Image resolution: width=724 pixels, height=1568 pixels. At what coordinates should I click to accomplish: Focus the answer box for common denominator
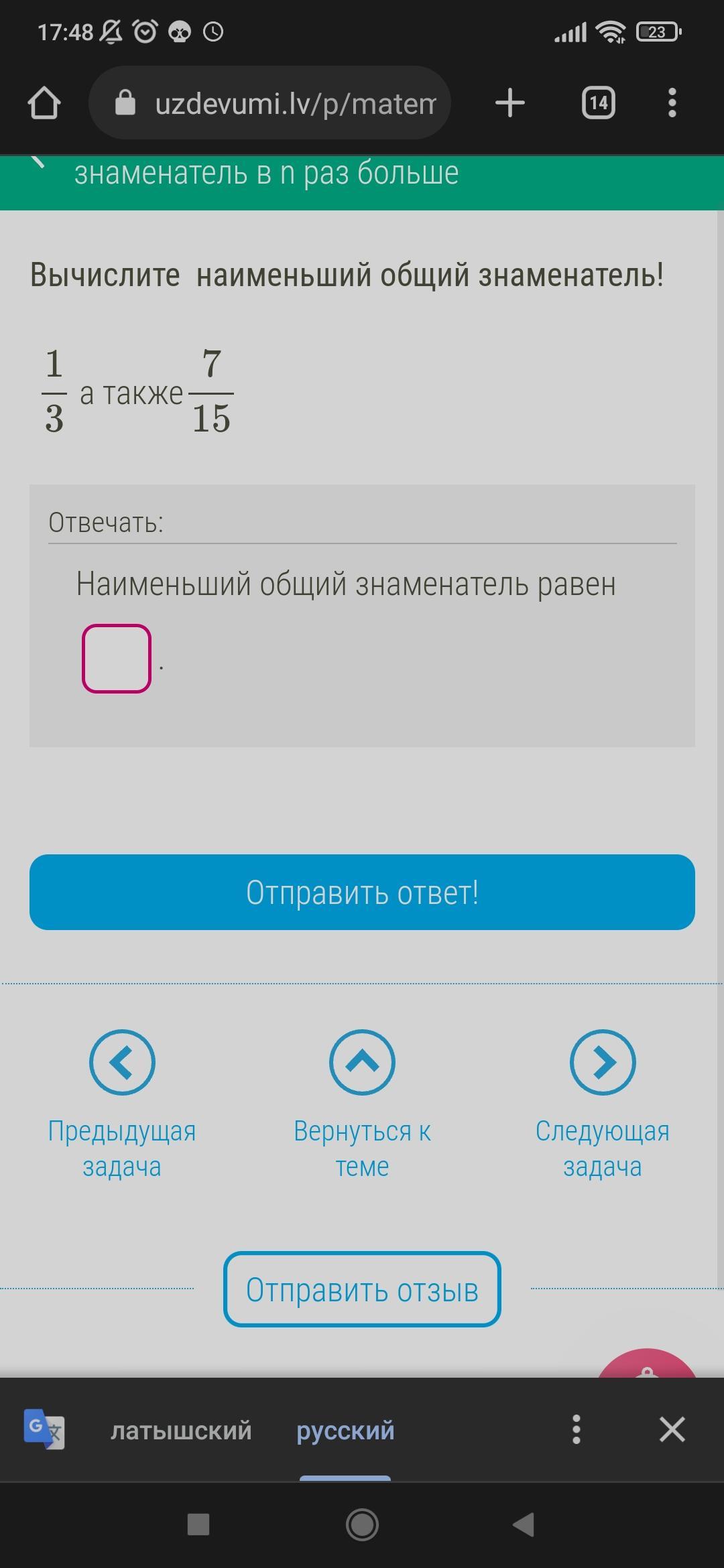click(x=117, y=659)
